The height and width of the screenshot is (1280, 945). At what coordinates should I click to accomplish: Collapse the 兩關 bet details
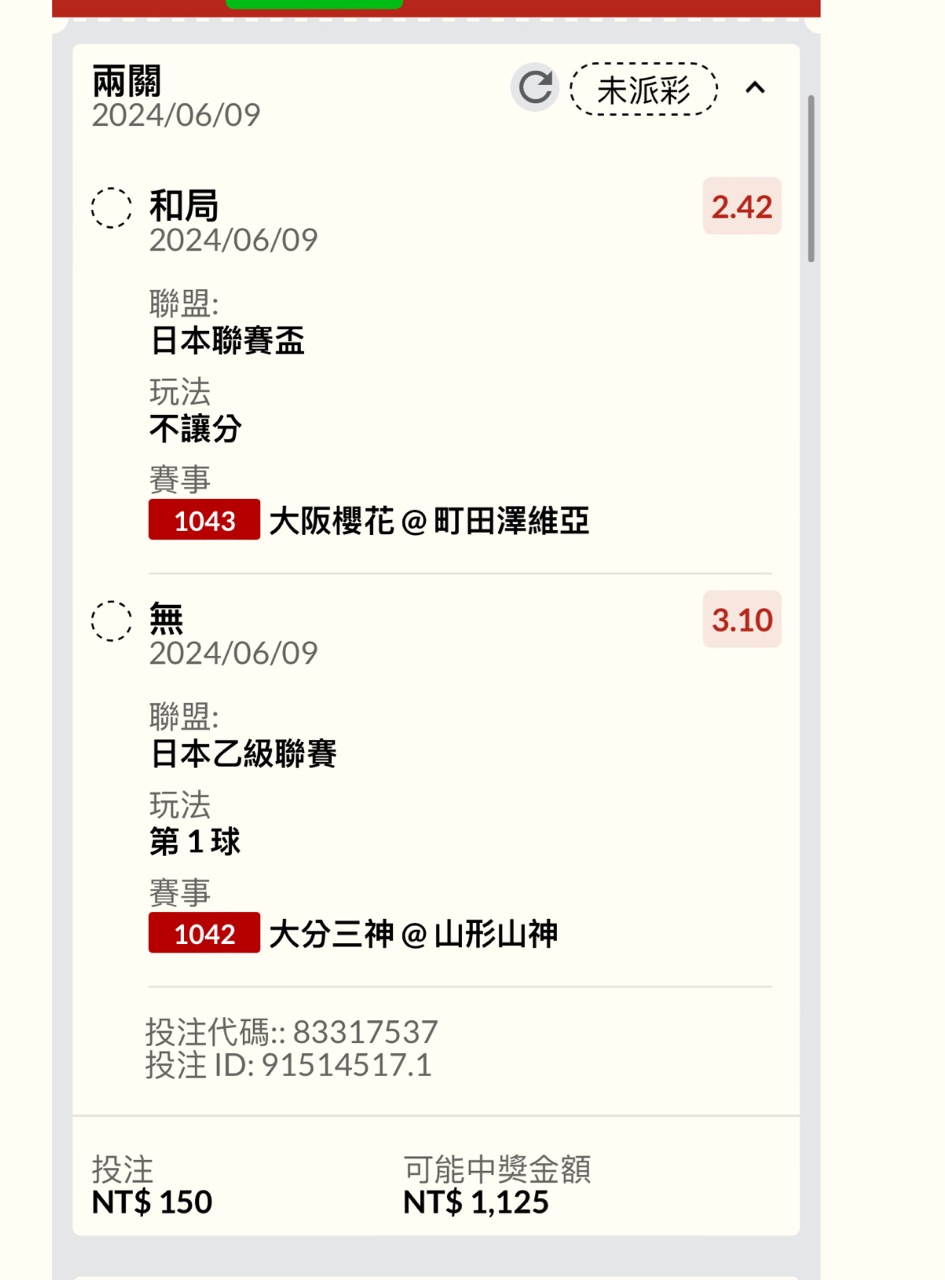[x=755, y=88]
